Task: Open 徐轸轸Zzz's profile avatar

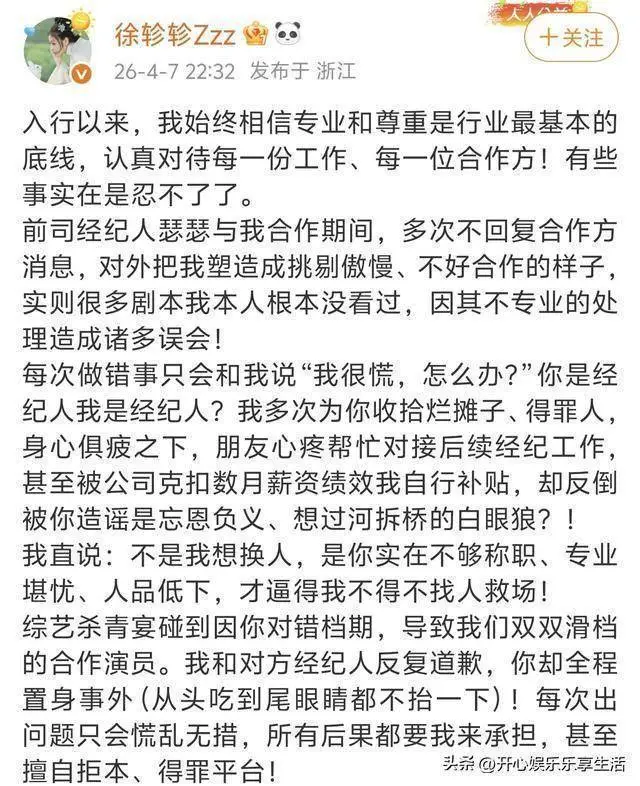Action: pyautogui.click(x=58, y=50)
